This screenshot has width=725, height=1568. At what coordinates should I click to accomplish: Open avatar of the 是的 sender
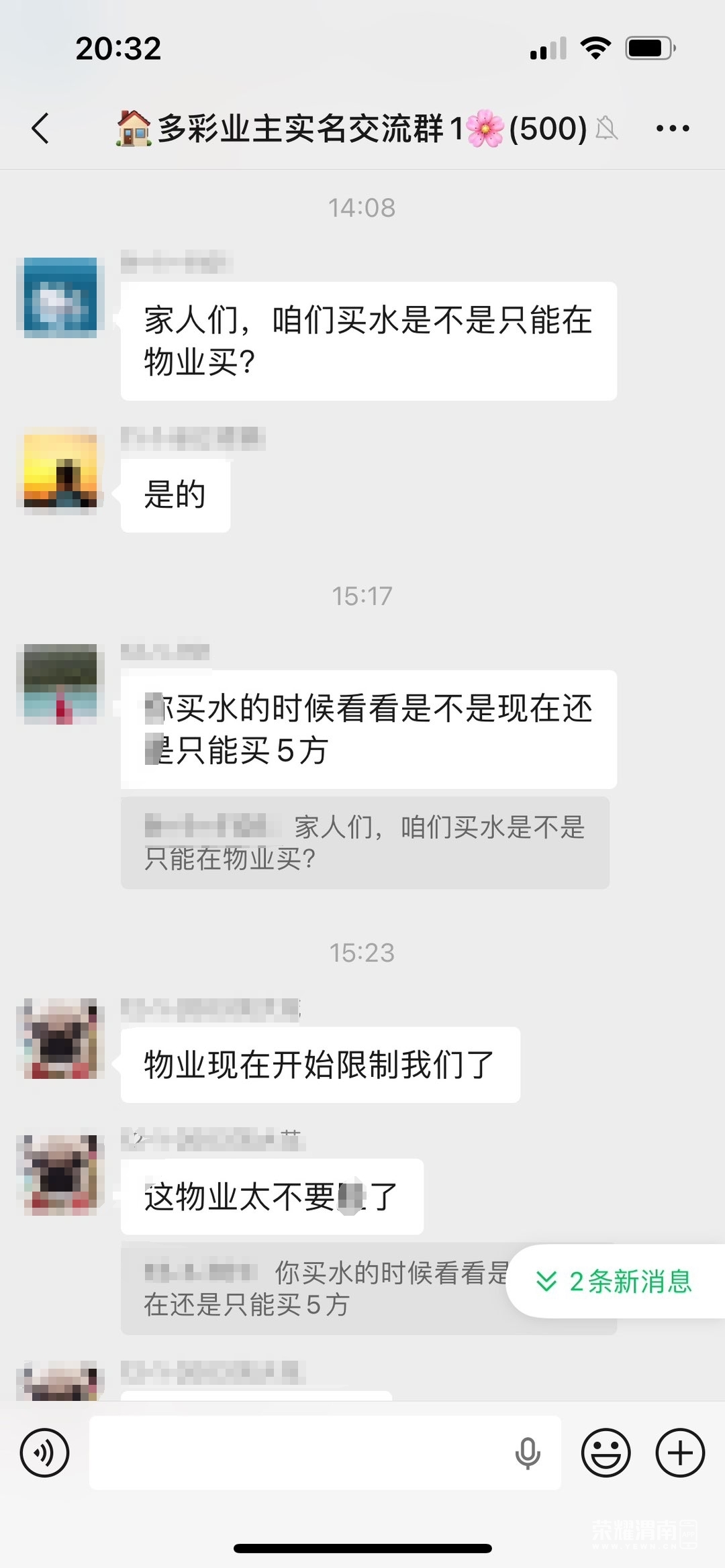pos(60,471)
